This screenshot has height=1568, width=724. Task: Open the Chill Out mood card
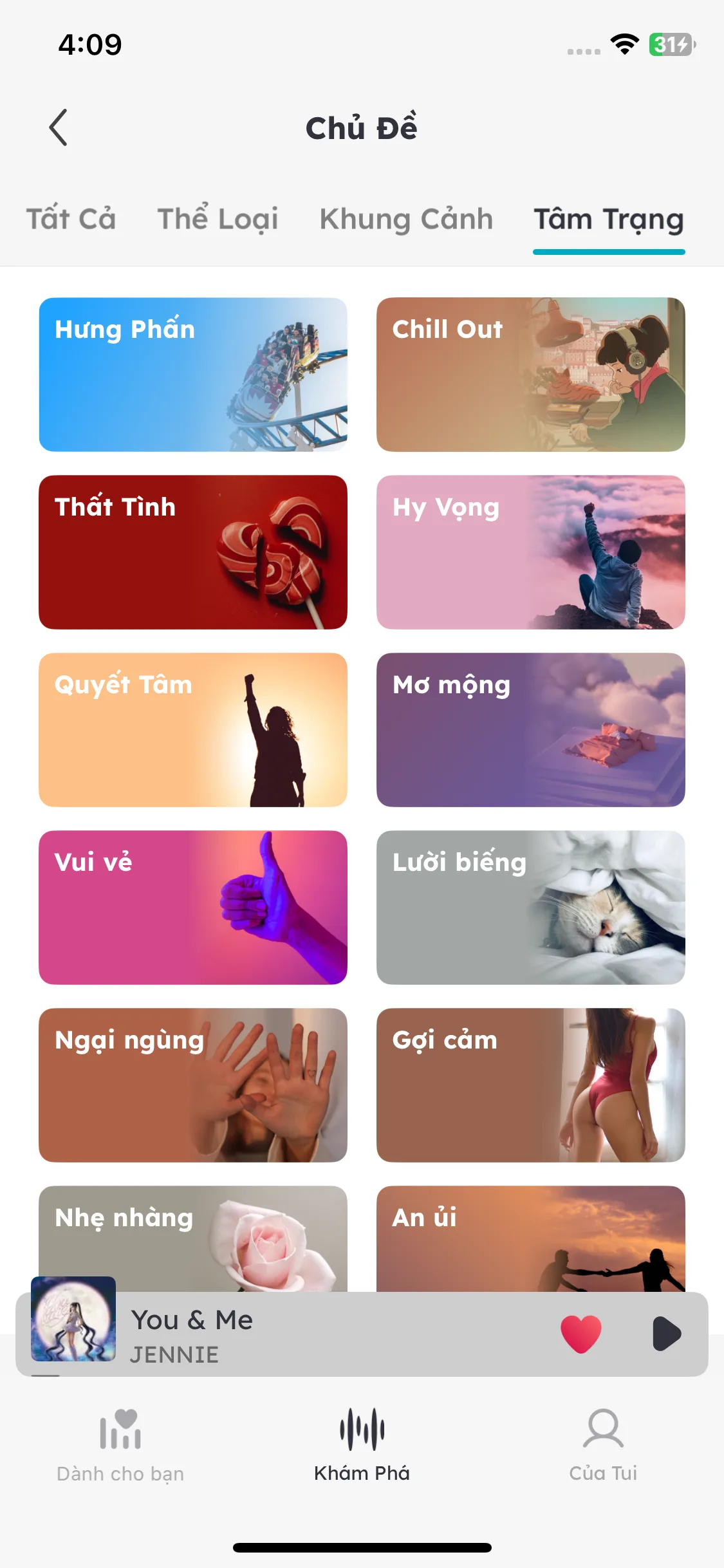(x=530, y=375)
